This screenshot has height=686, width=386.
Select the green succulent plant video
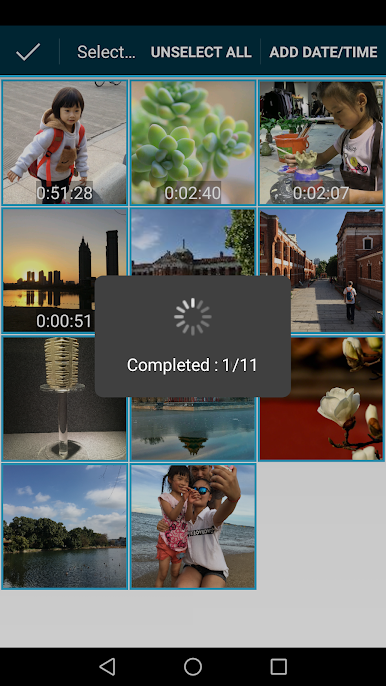pos(193,142)
